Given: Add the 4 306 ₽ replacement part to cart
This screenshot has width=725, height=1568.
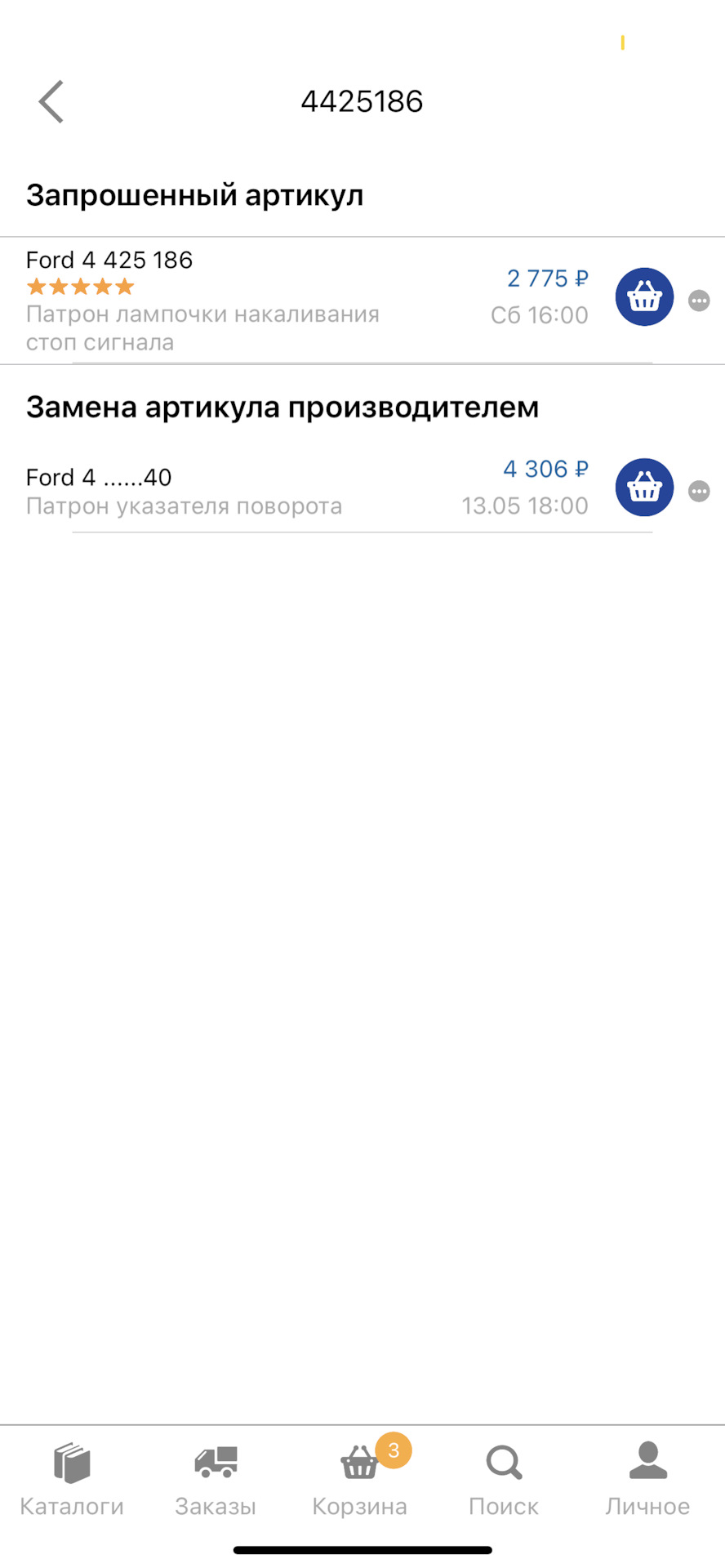Looking at the screenshot, I should [644, 488].
